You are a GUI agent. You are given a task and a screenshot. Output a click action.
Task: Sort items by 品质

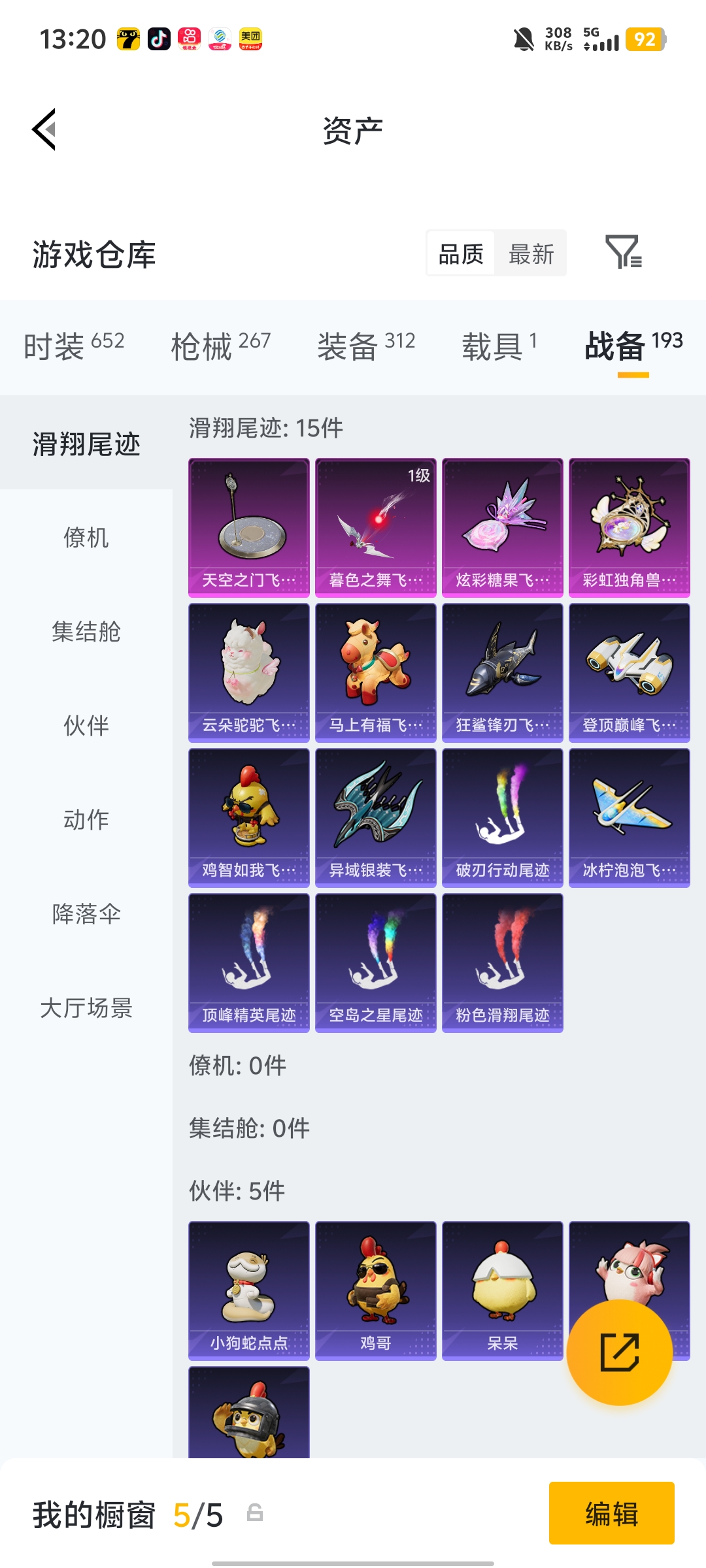tap(462, 253)
